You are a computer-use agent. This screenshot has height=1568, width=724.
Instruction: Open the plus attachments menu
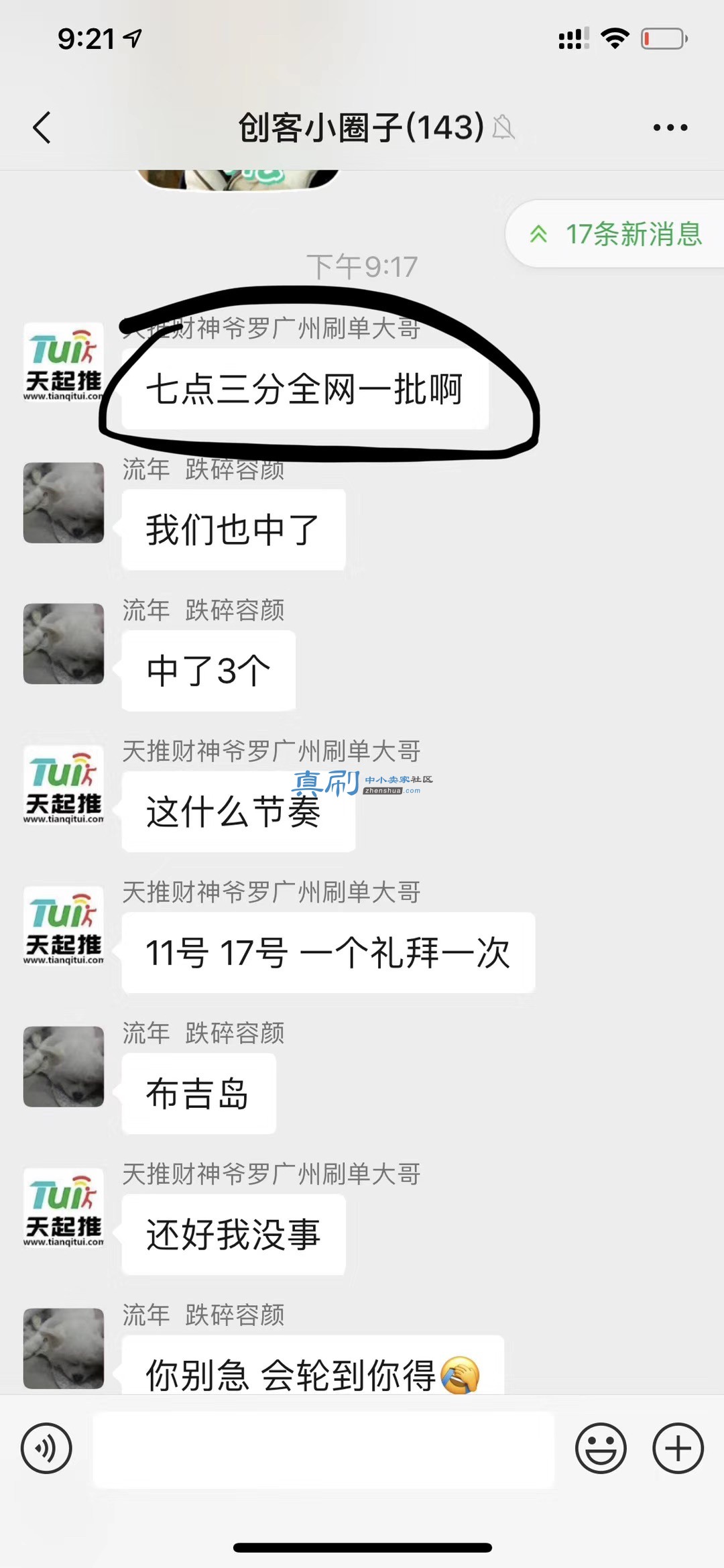point(678,1448)
